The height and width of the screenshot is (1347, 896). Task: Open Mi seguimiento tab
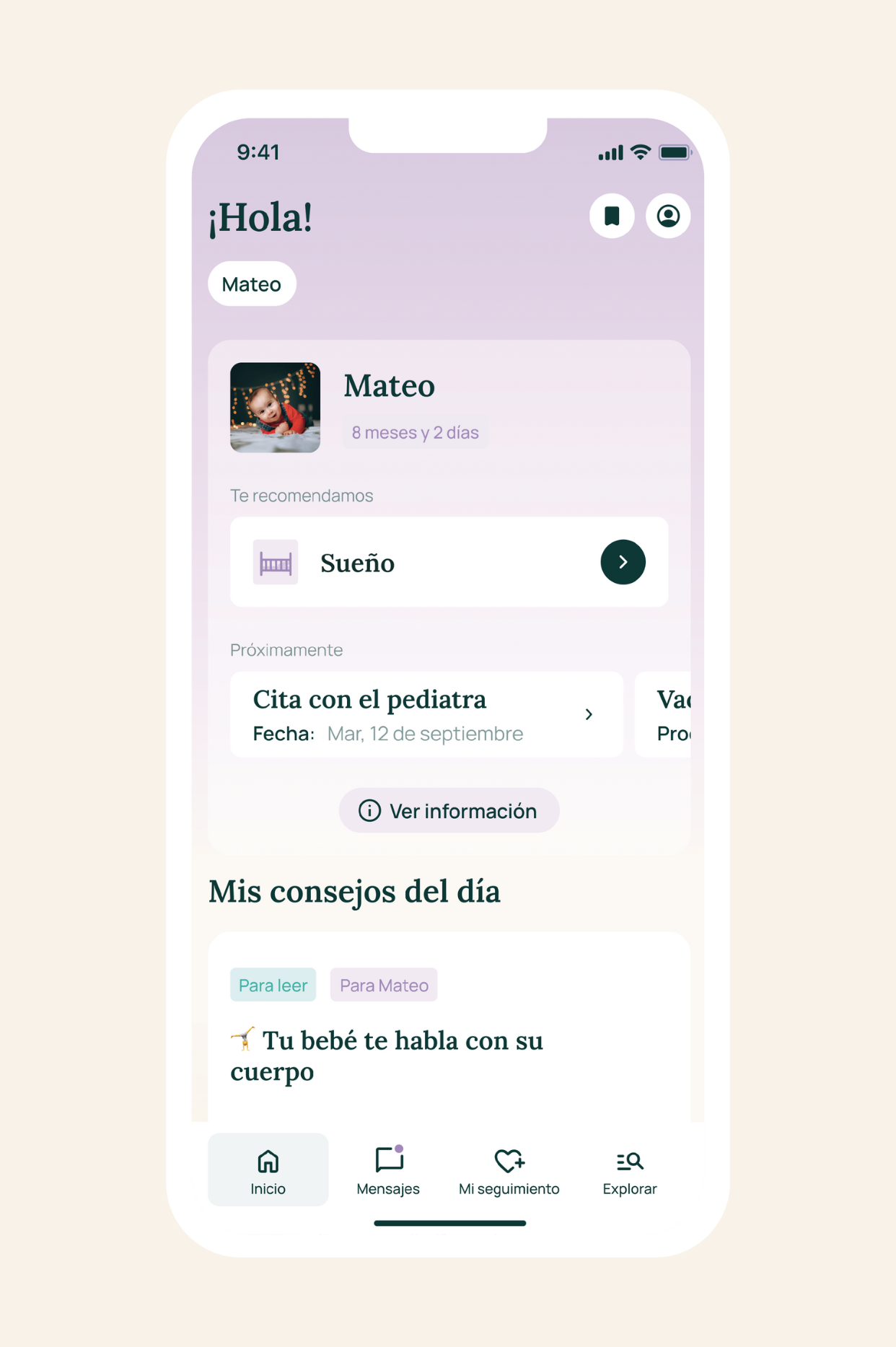pyautogui.click(x=509, y=1170)
